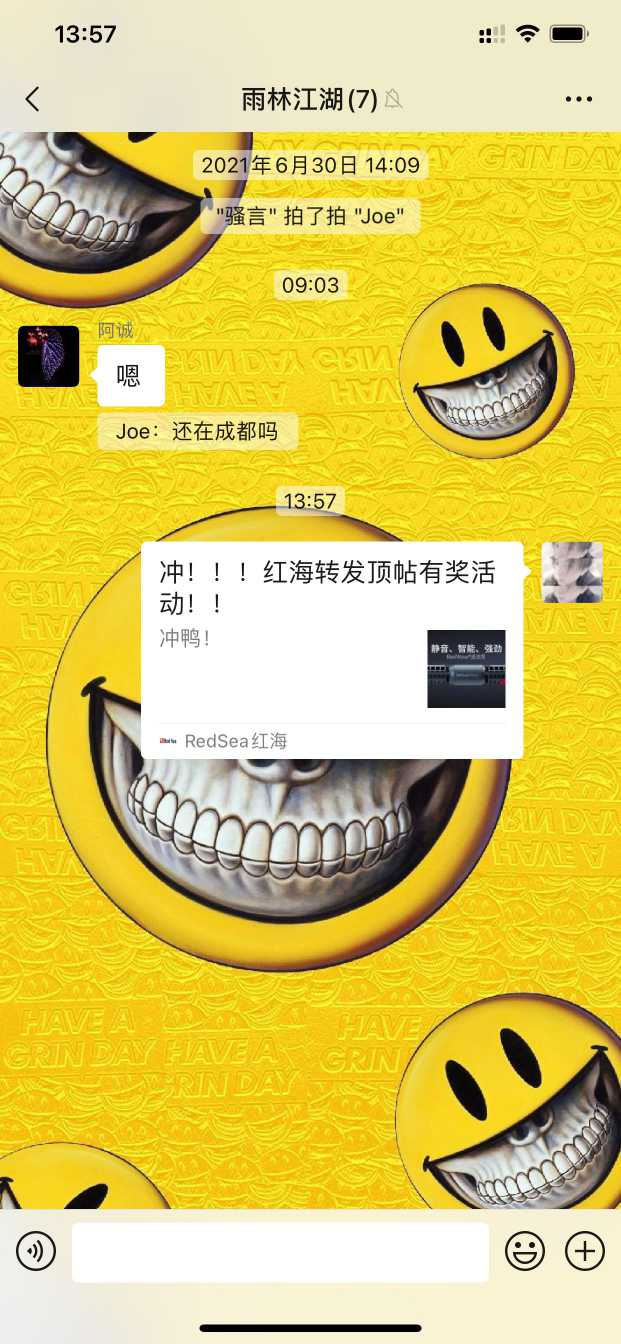The width and height of the screenshot is (621, 1344).
Task: Tap the quoted Joe: 还在成都吗 message
Action: (197, 432)
